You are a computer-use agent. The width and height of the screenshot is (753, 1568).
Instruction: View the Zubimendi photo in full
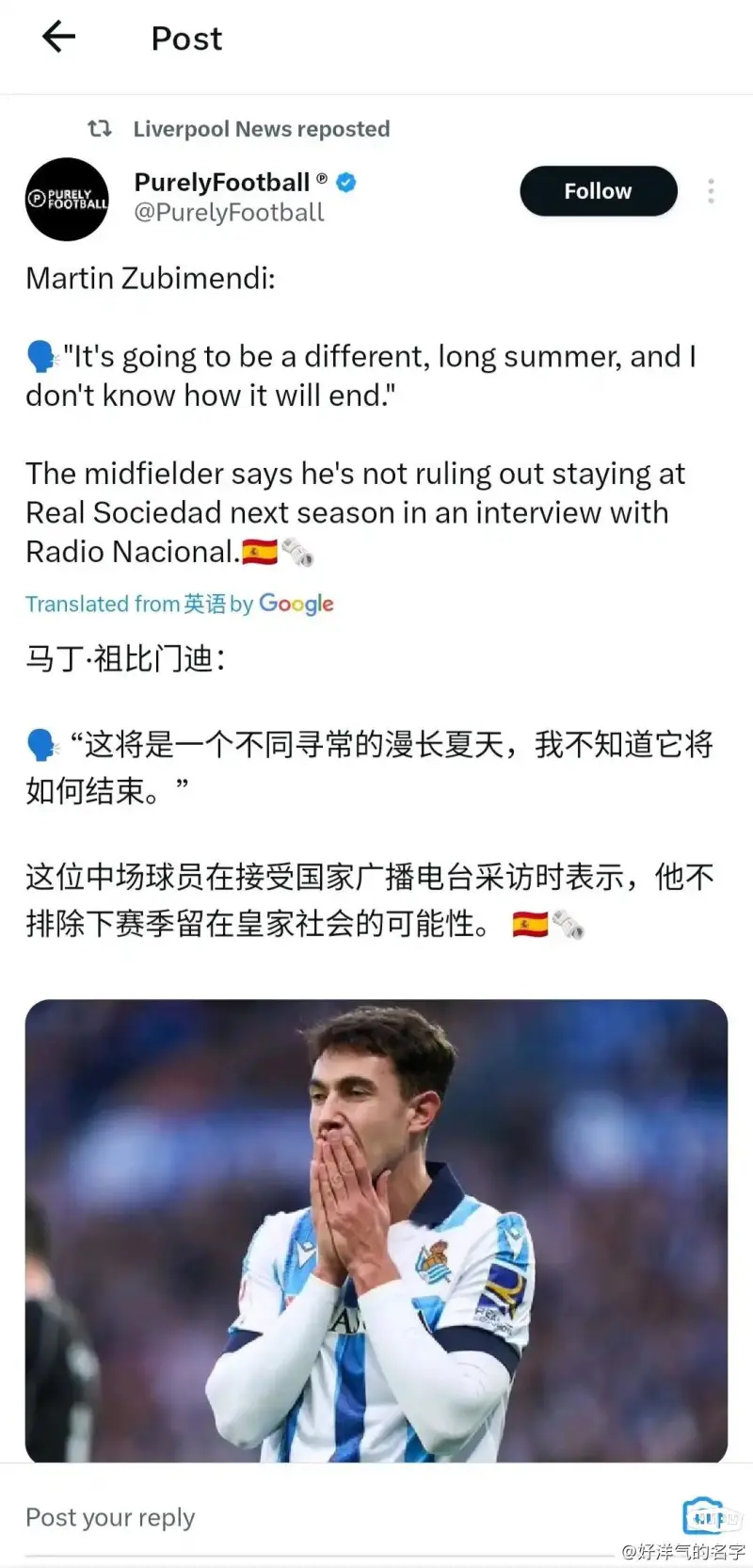pyautogui.click(x=376, y=1230)
